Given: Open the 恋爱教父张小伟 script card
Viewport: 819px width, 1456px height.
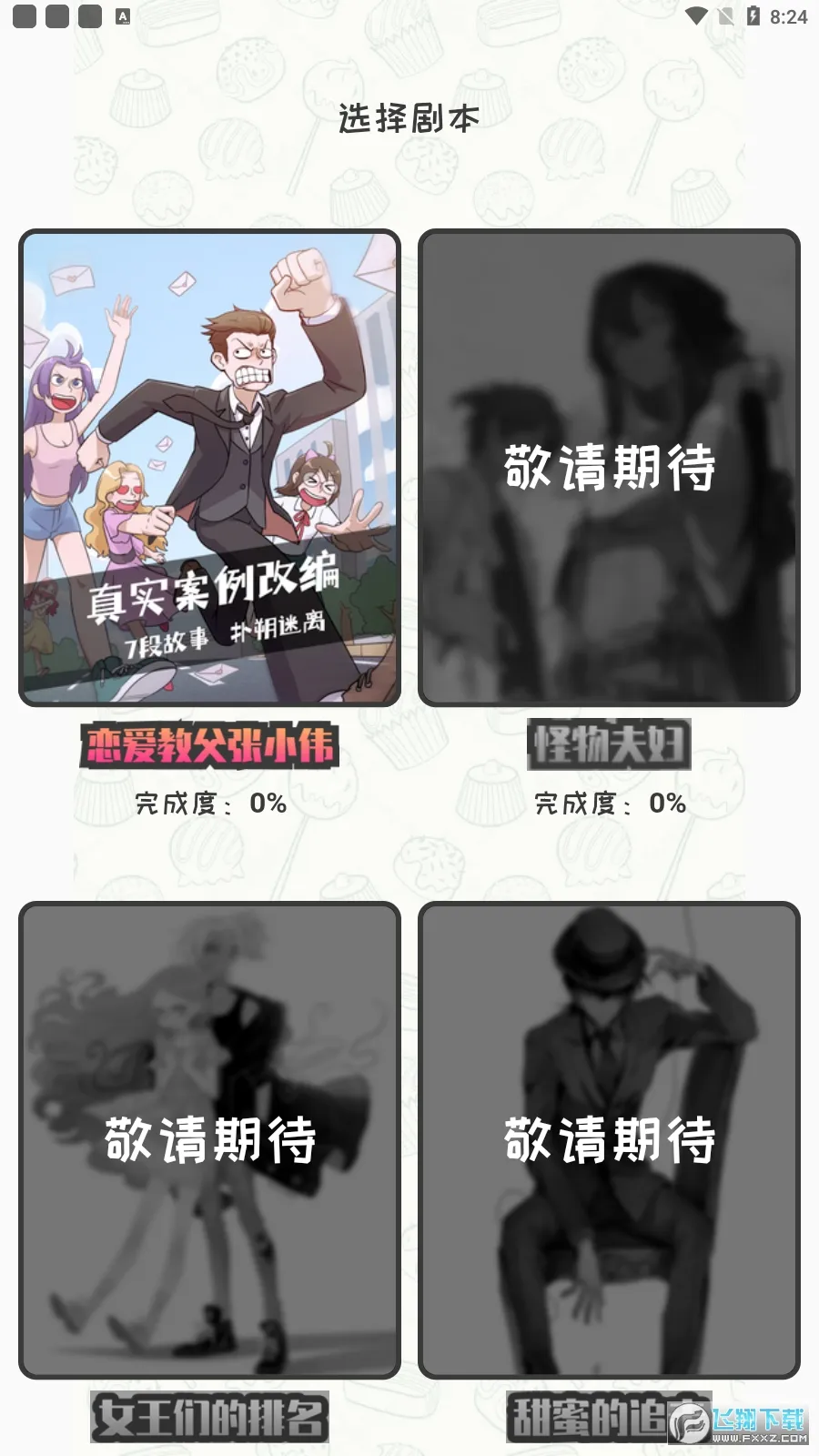Looking at the screenshot, I should [209, 468].
